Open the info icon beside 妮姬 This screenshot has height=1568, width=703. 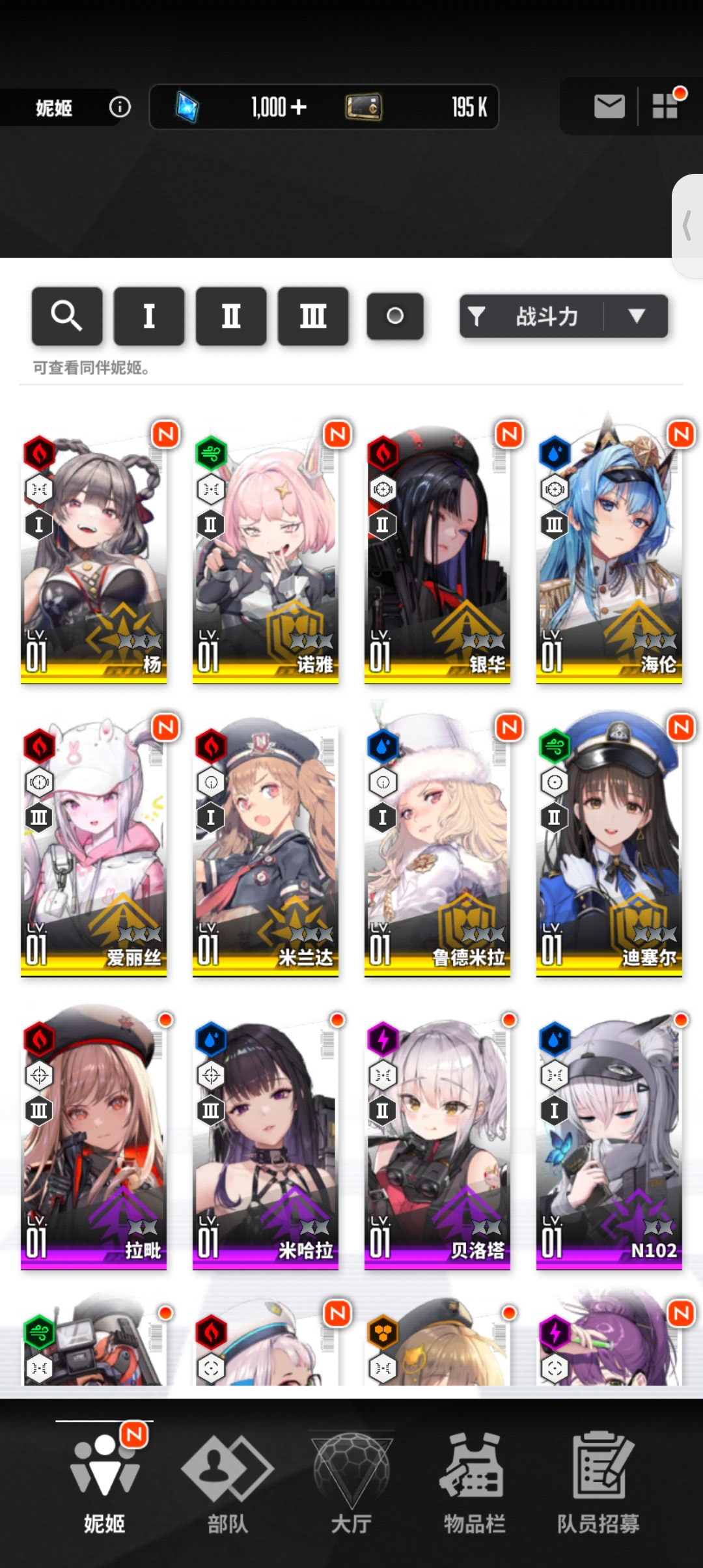120,107
